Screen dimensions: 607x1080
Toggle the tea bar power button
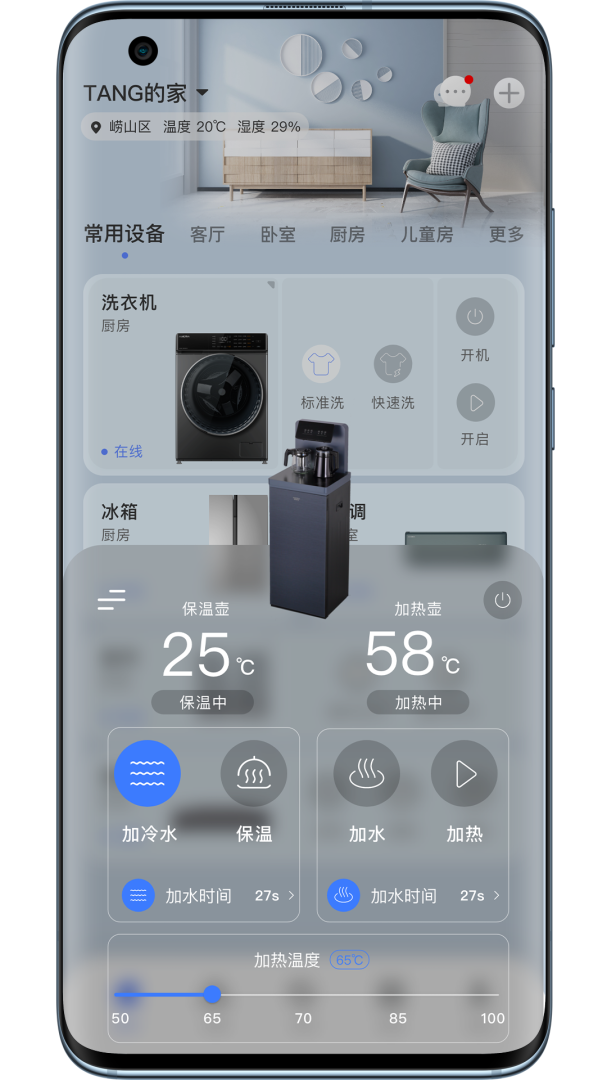click(502, 601)
